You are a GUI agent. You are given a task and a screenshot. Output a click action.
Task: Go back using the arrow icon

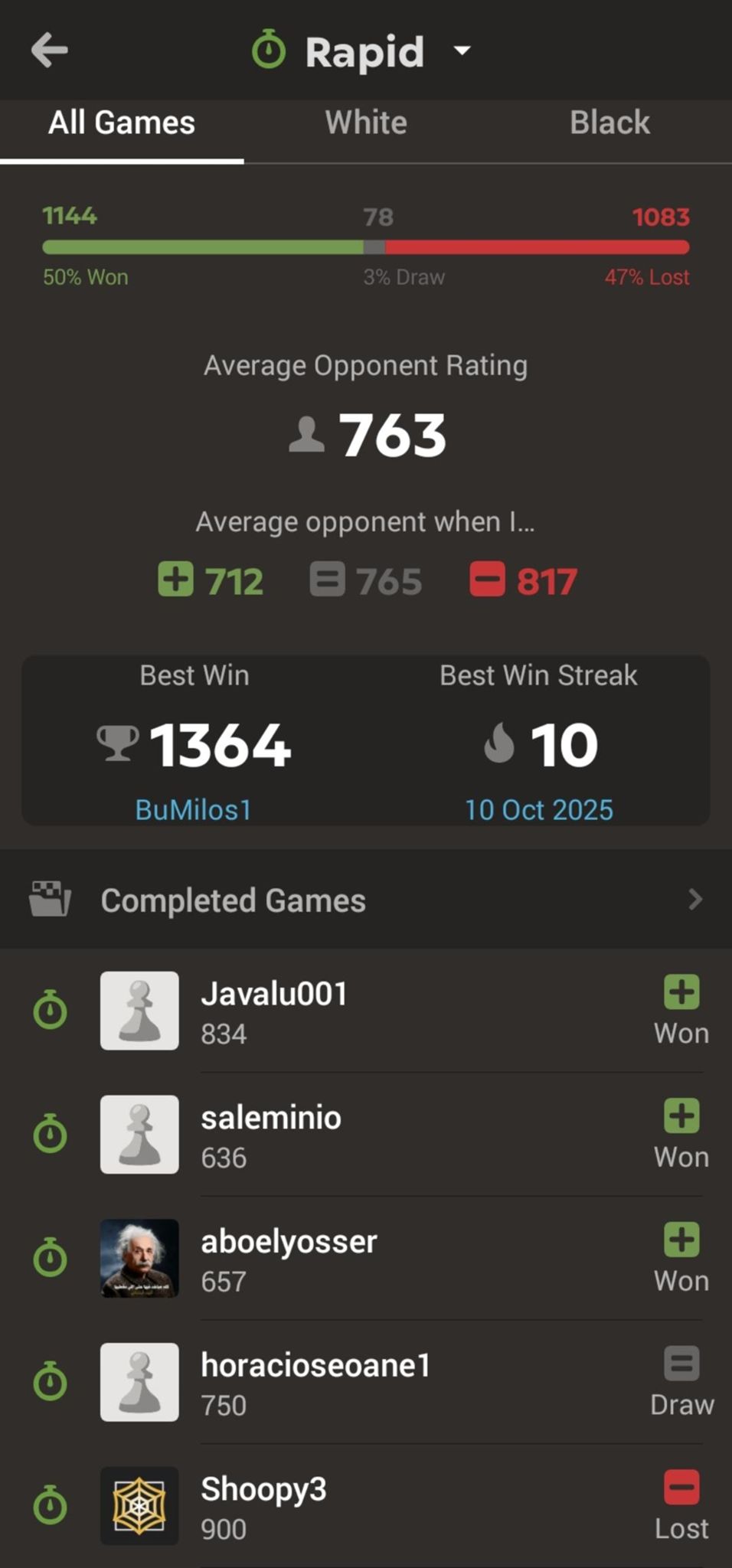click(x=50, y=51)
